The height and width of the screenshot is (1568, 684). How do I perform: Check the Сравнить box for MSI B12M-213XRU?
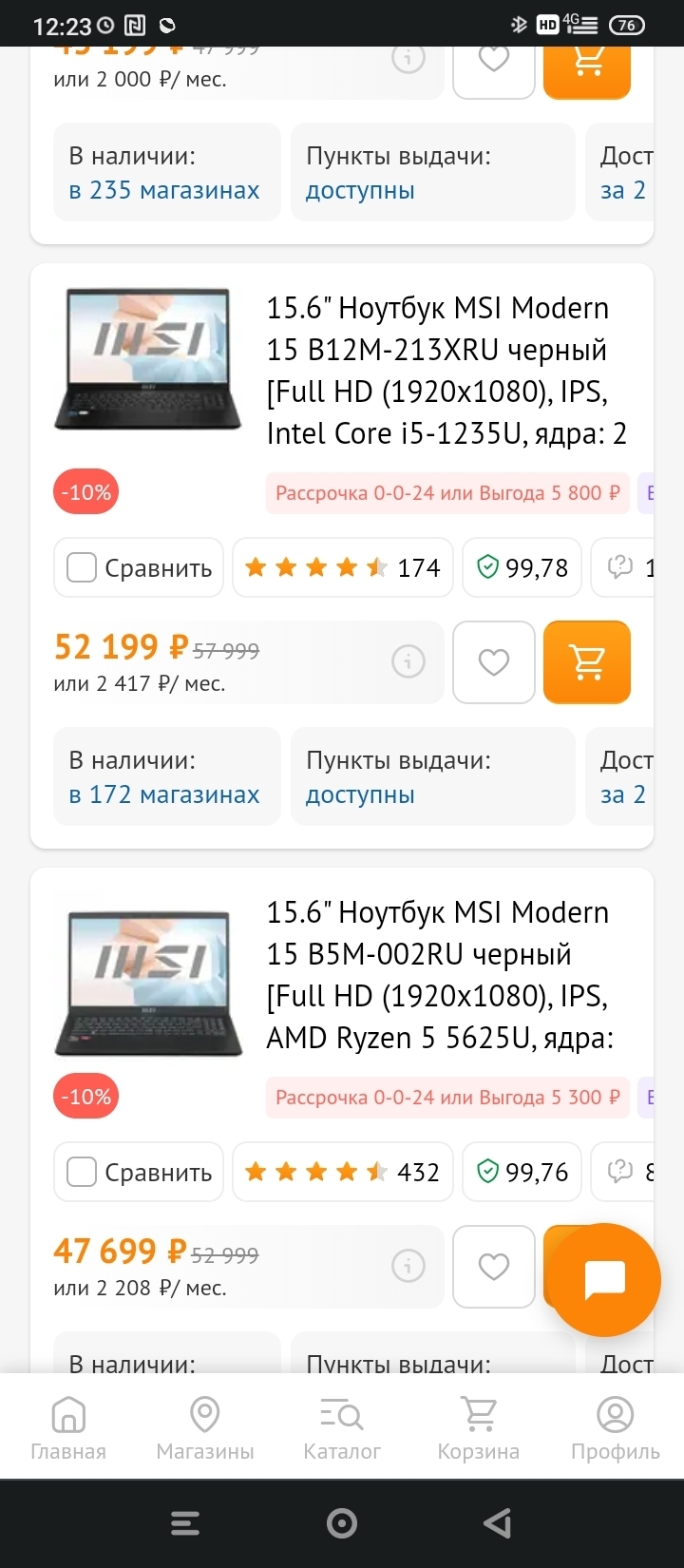coord(82,568)
